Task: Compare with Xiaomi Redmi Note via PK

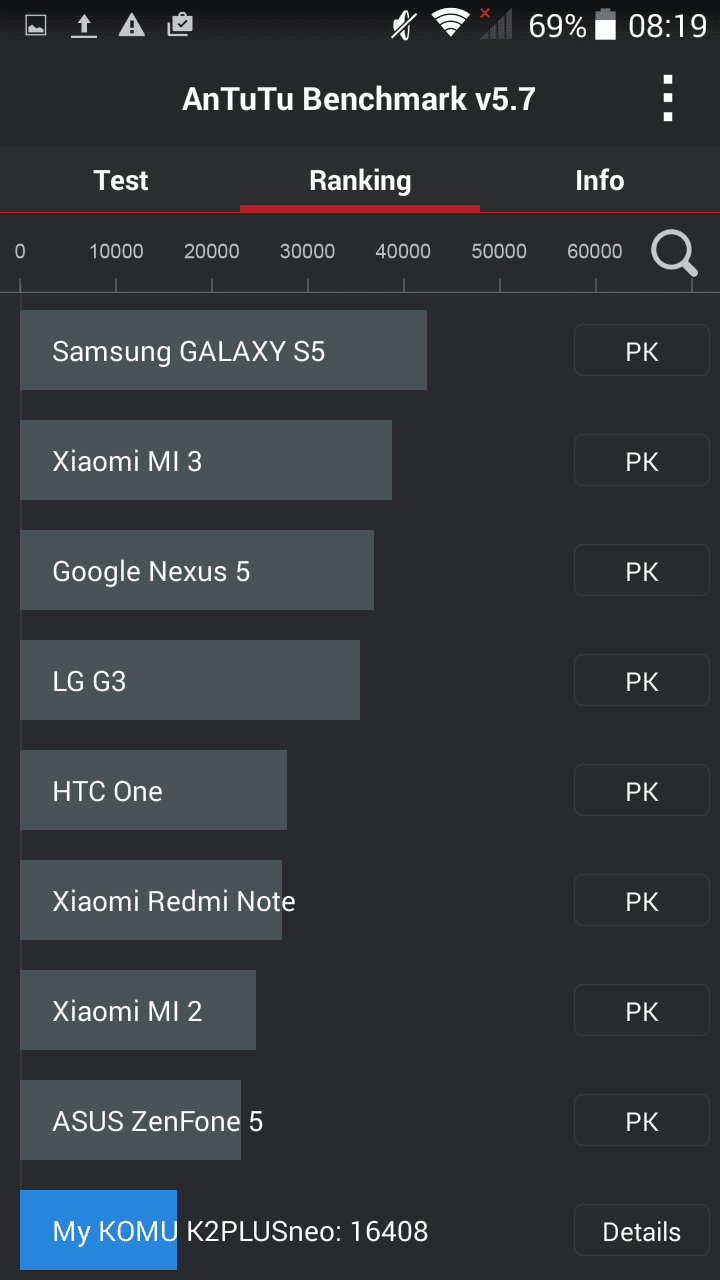Action: tap(641, 901)
